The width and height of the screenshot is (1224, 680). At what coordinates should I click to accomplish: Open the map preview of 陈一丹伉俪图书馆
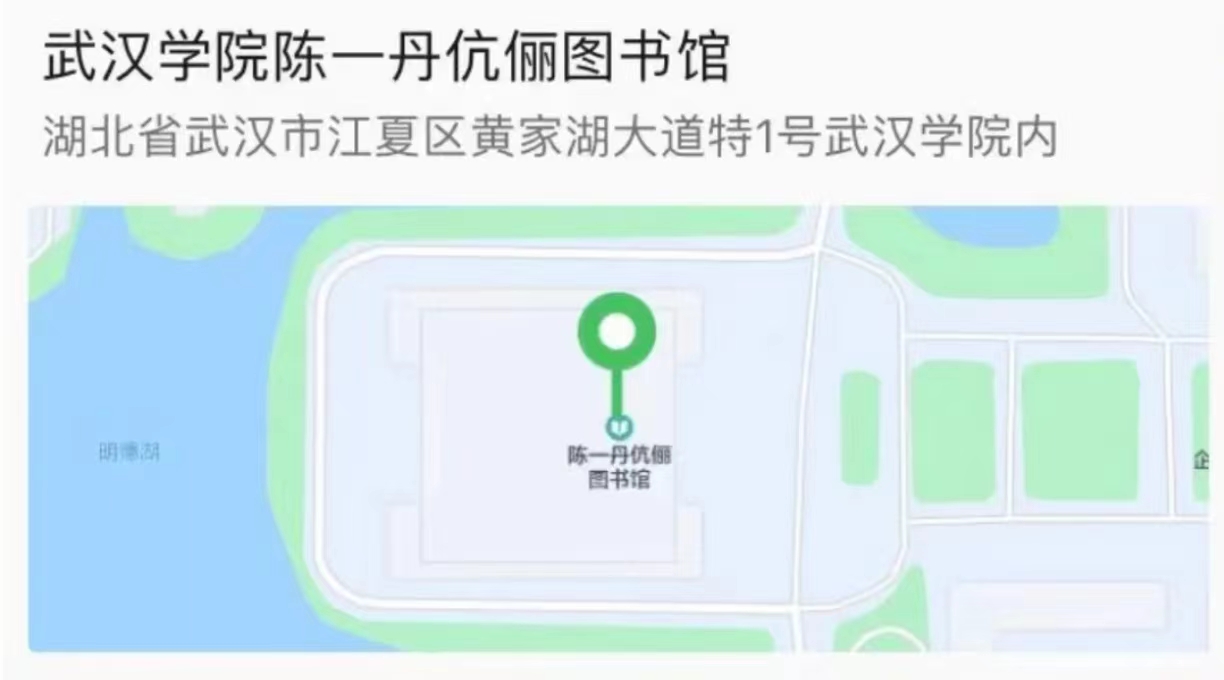tap(617, 428)
